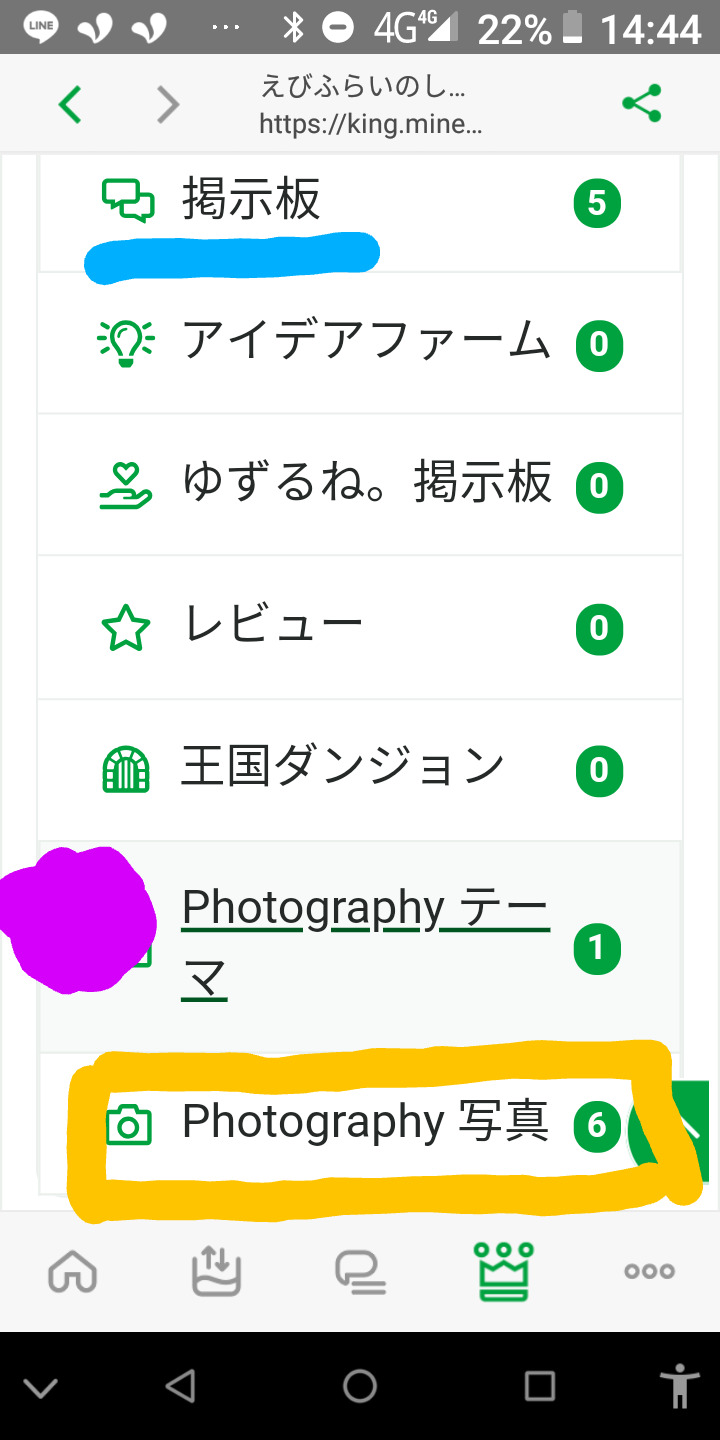Open the レビュー section

pos(272,627)
